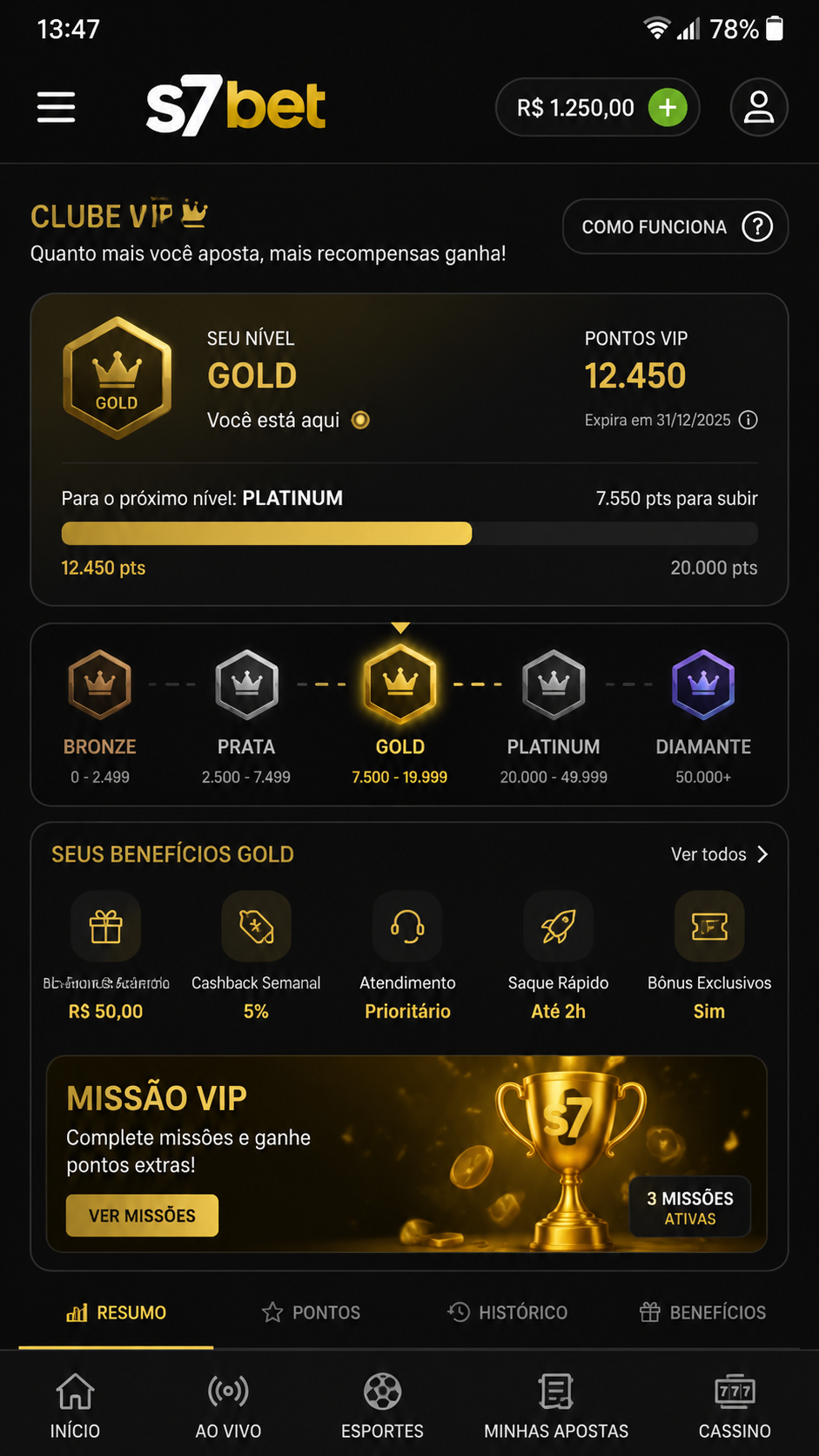Show points expiry info icon
819x1456 pixels.
click(749, 420)
